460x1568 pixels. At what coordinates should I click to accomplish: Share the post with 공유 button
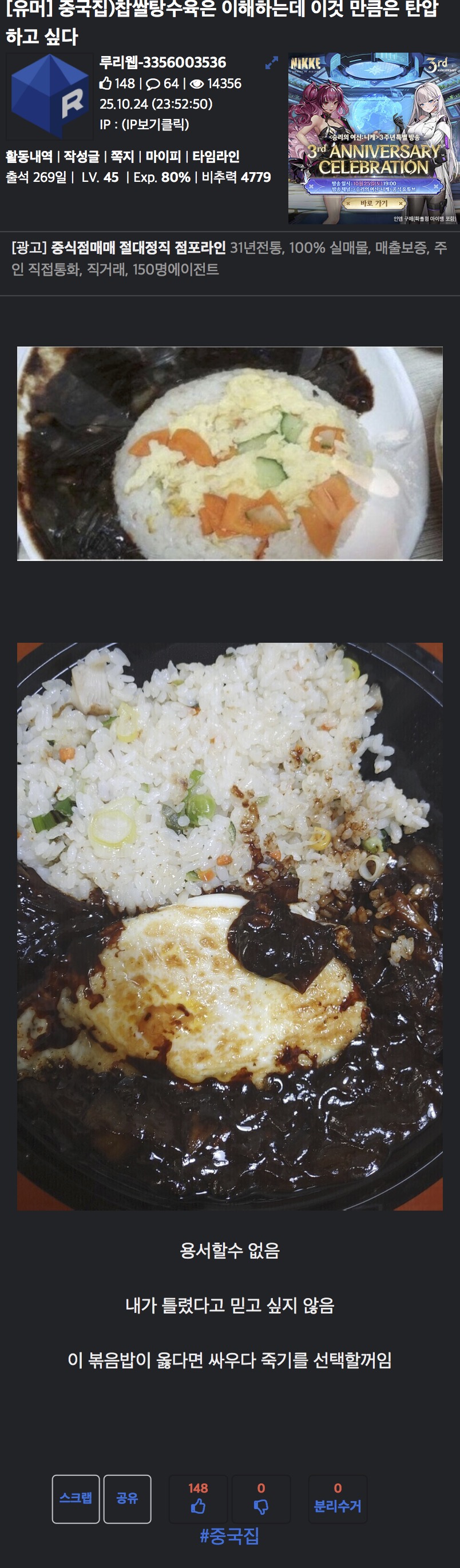[128, 1498]
